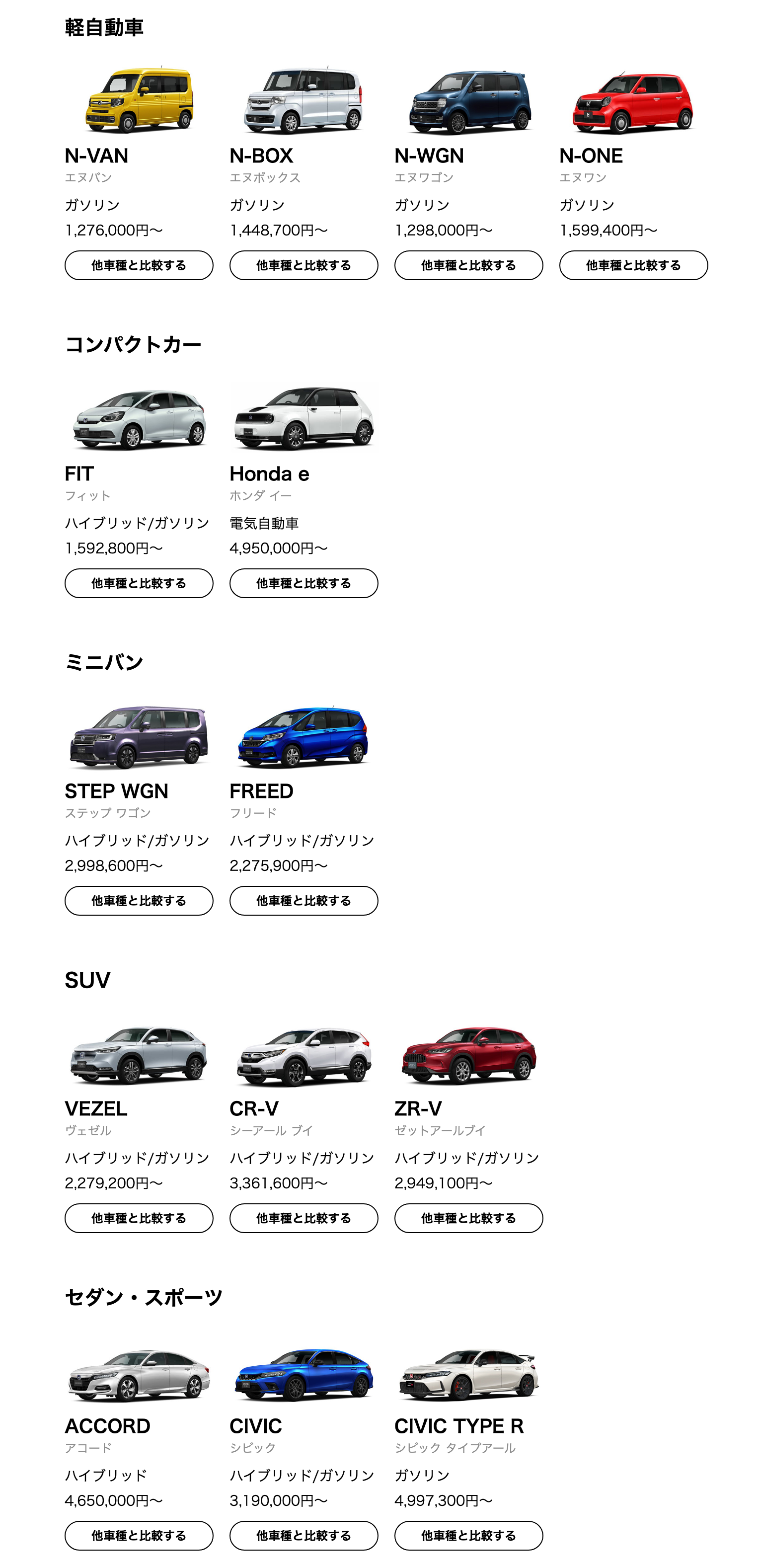The height and width of the screenshot is (1568, 759).
Task: Tap compare button under CIVIC TYPE R
Action: click(x=468, y=1536)
